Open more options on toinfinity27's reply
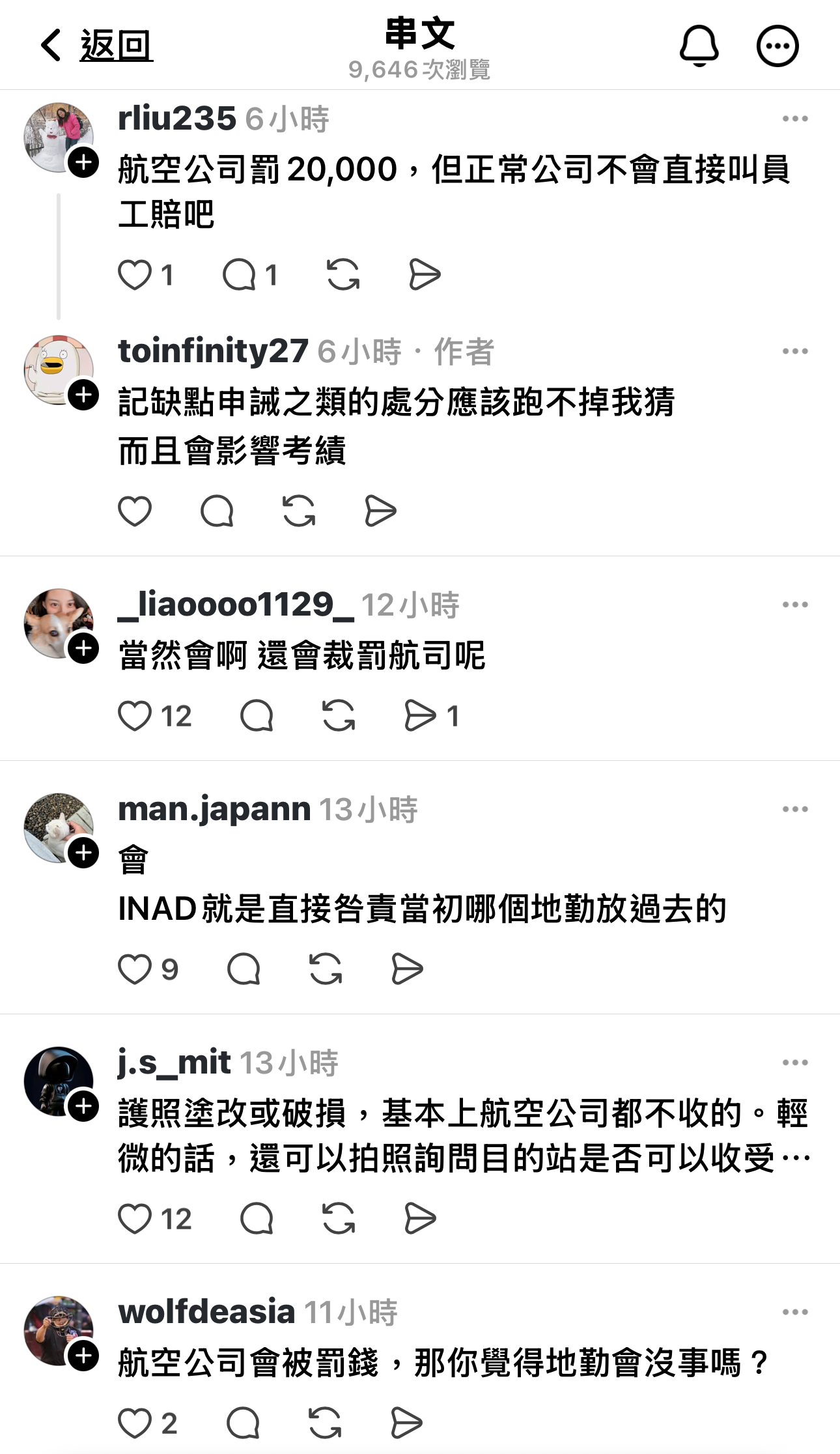Image resolution: width=840 pixels, height=1454 pixels. [x=795, y=352]
